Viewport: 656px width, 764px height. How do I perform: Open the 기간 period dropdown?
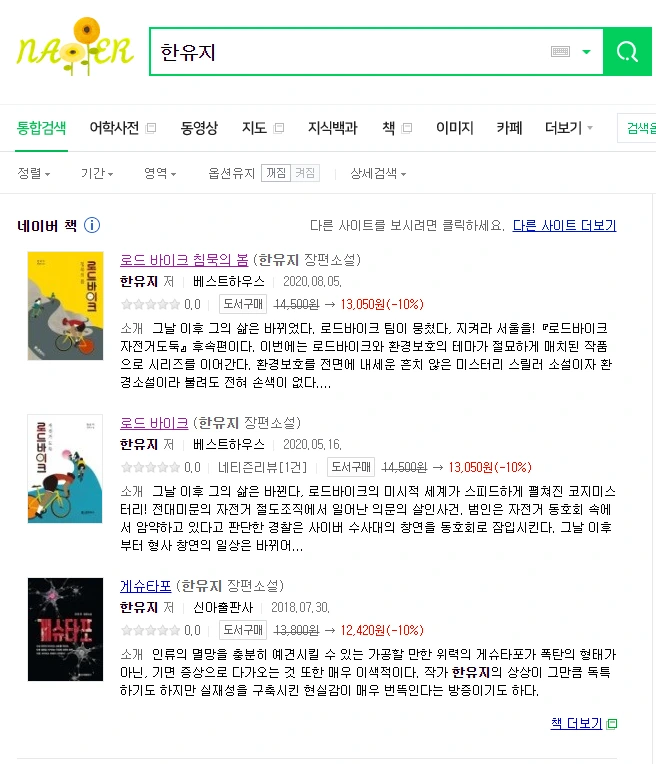[x=97, y=173]
